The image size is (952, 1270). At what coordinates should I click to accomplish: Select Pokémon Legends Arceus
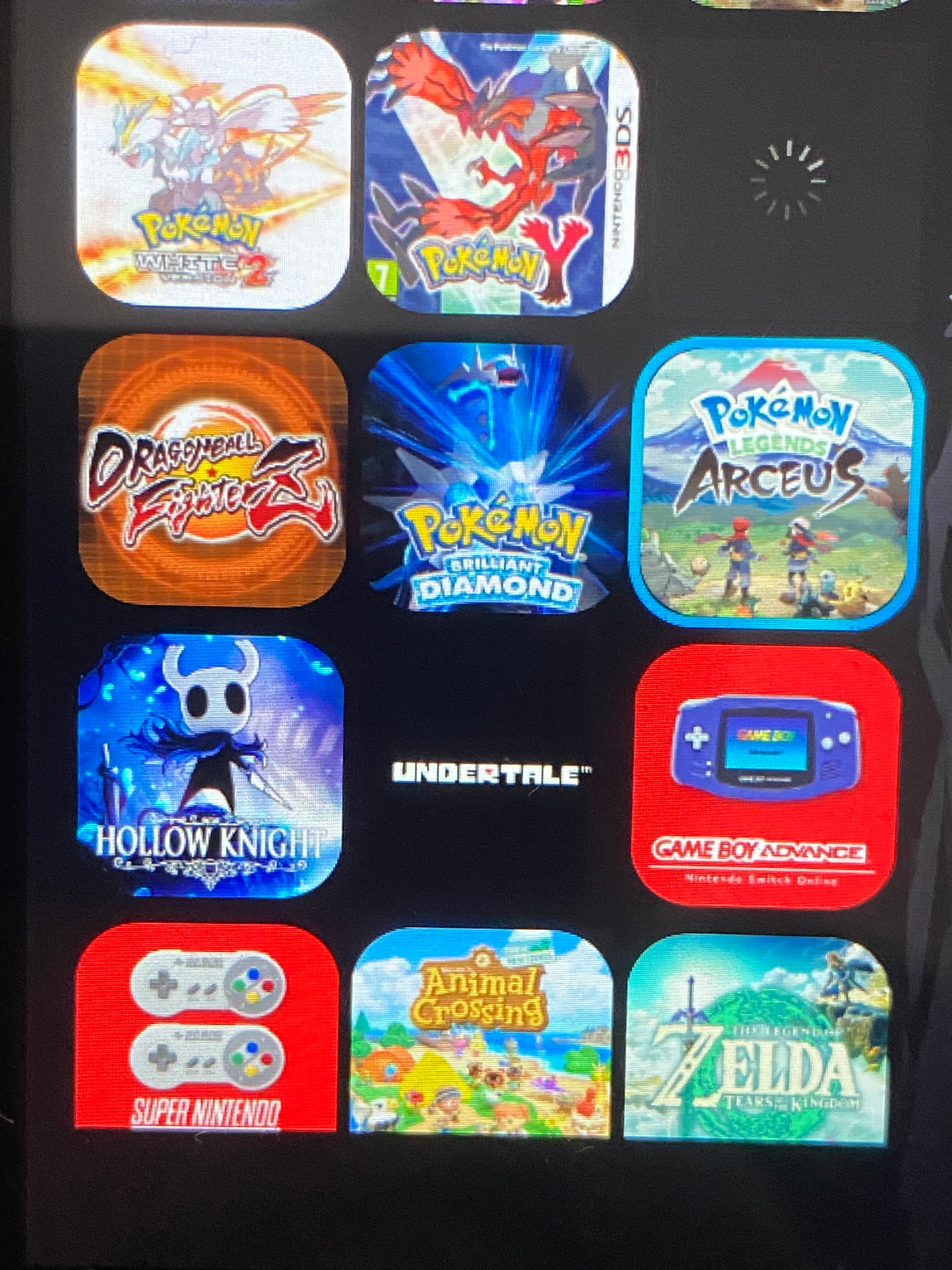tap(777, 484)
